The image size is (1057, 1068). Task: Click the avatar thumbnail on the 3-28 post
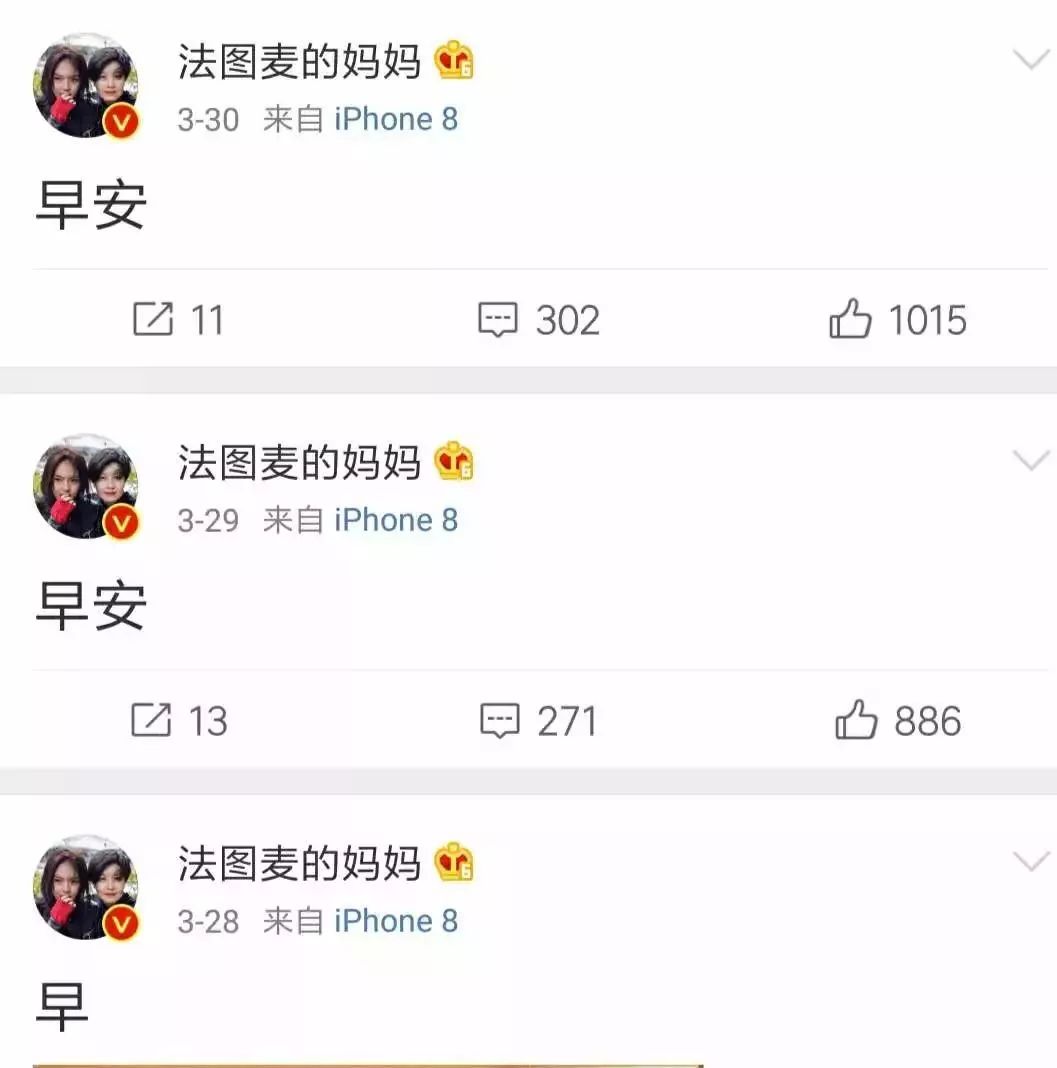[x=85, y=889]
